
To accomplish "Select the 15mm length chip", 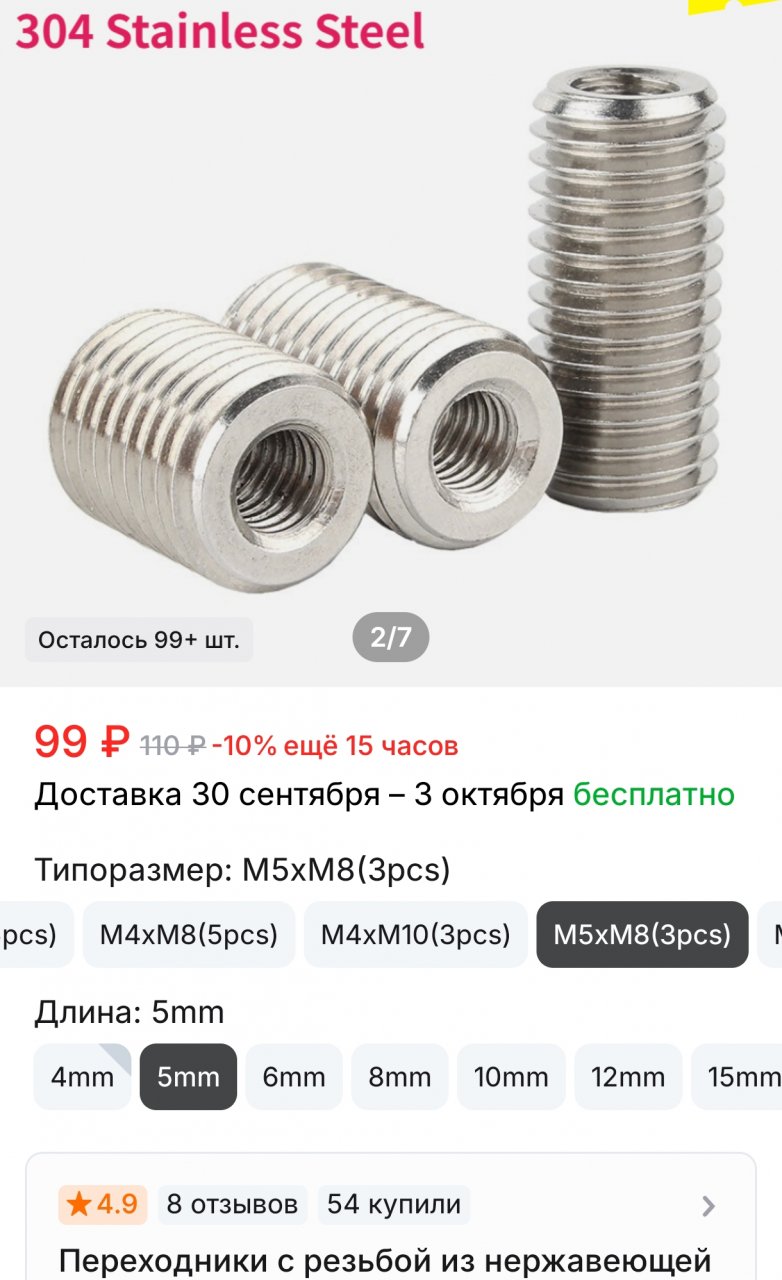I will [740, 1077].
